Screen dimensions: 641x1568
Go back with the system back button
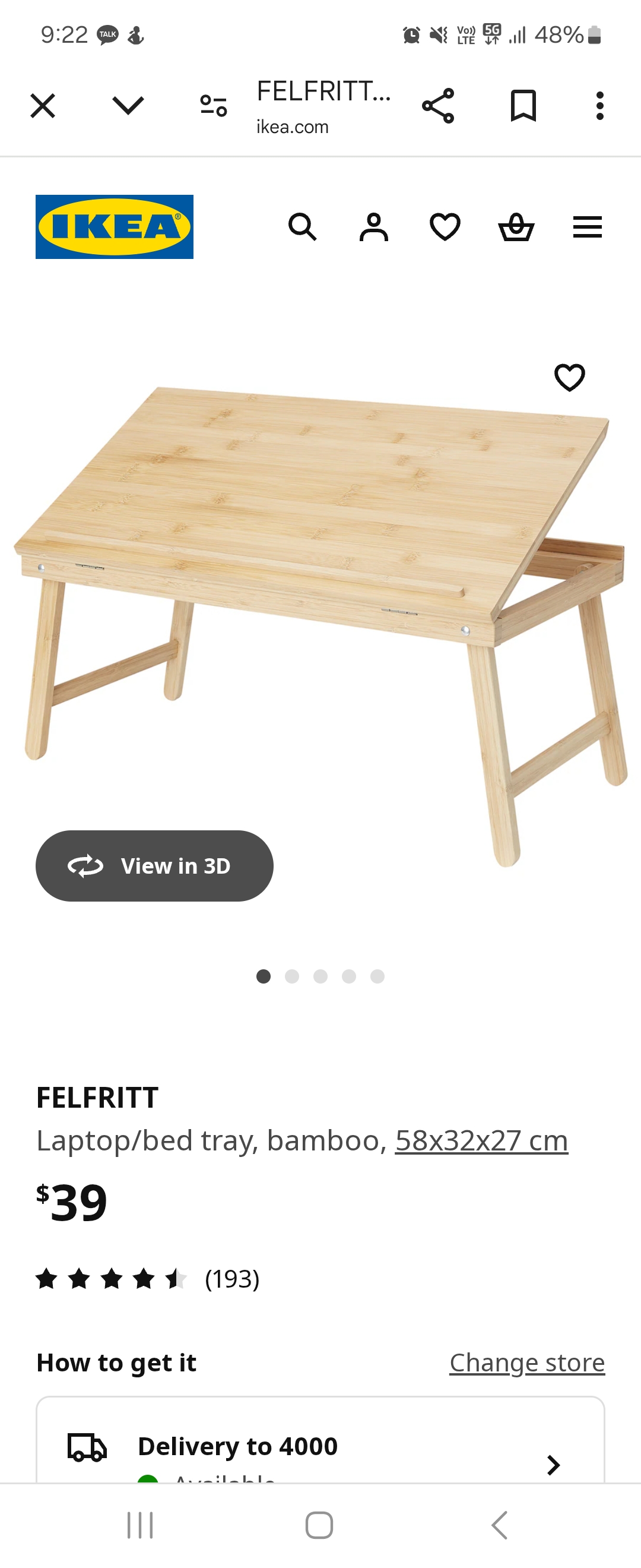click(x=499, y=1525)
